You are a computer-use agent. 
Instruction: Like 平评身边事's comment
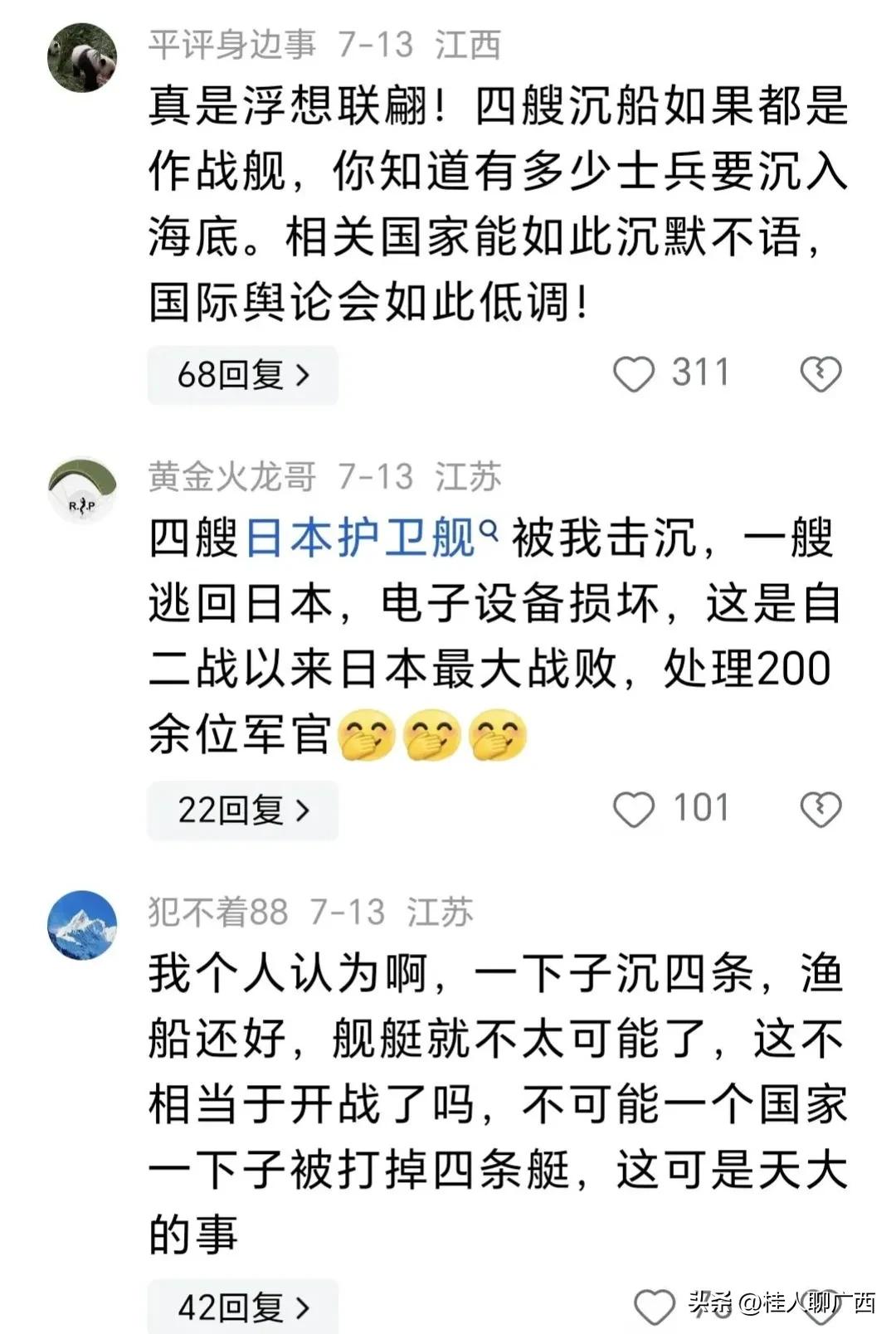(x=634, y=373)
